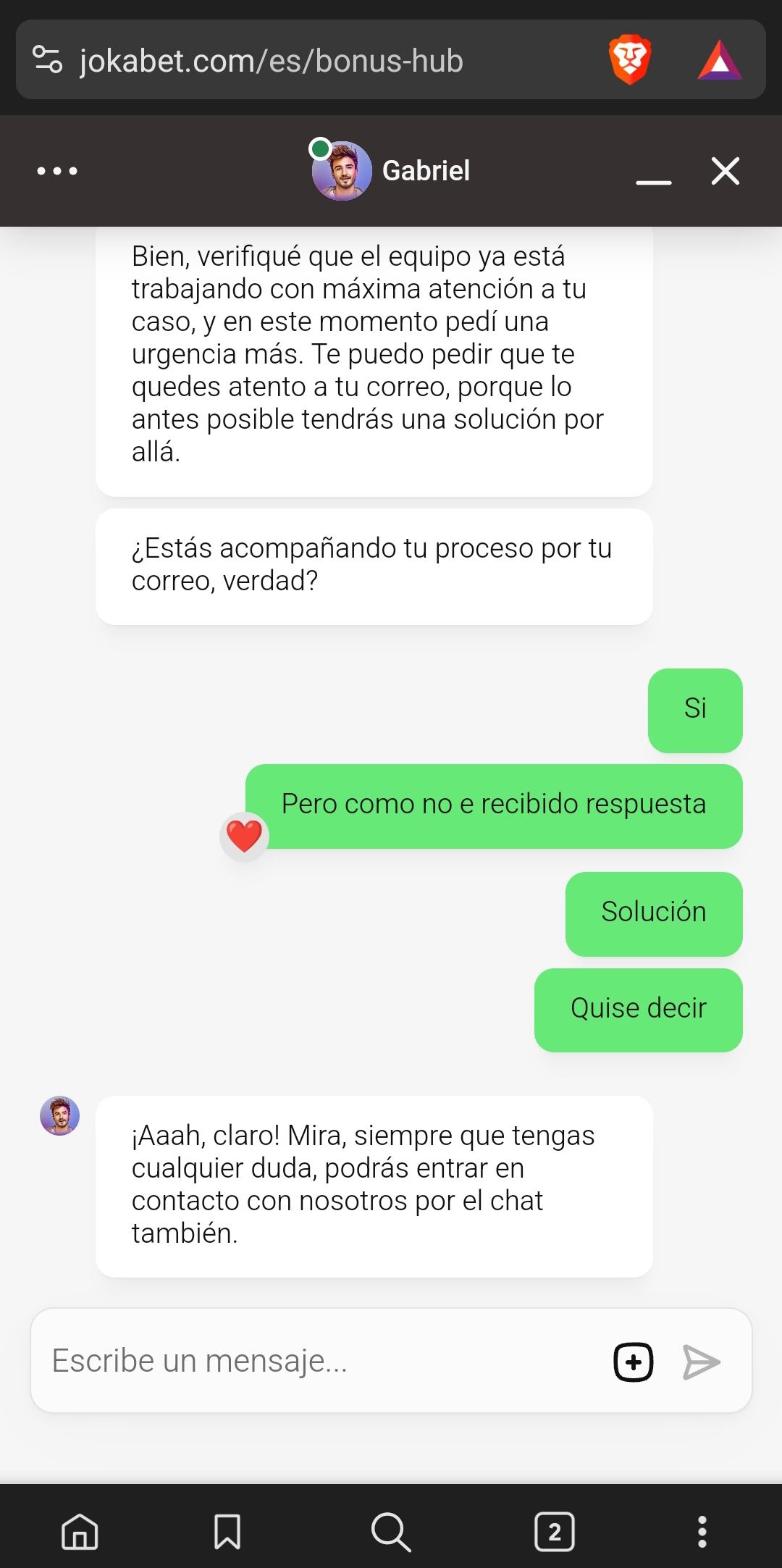Open the three-dot chat options menu

[x=57, y=172]
